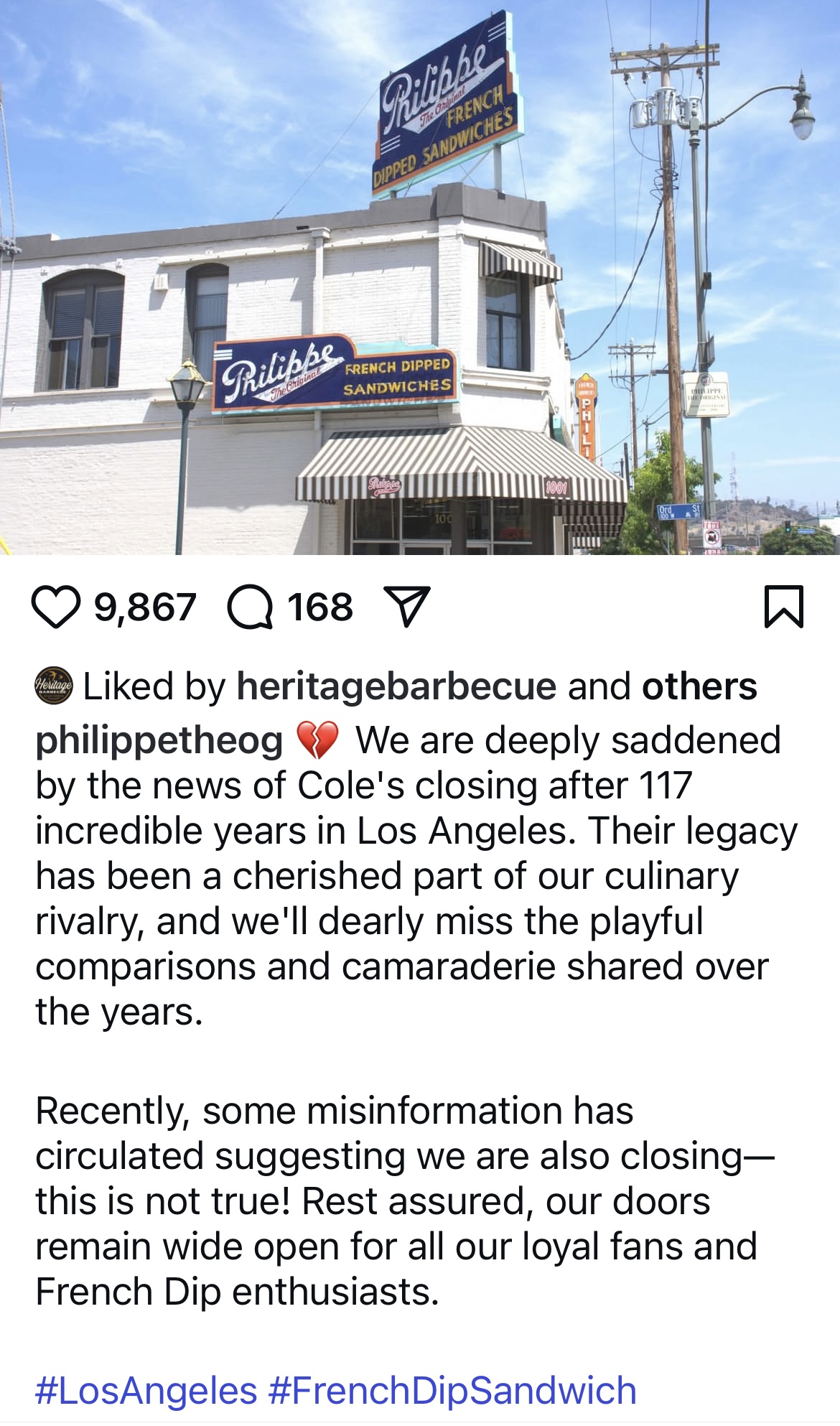Tap the heritagebarbecue avatar beside Liked by

(x=54, y=686)
